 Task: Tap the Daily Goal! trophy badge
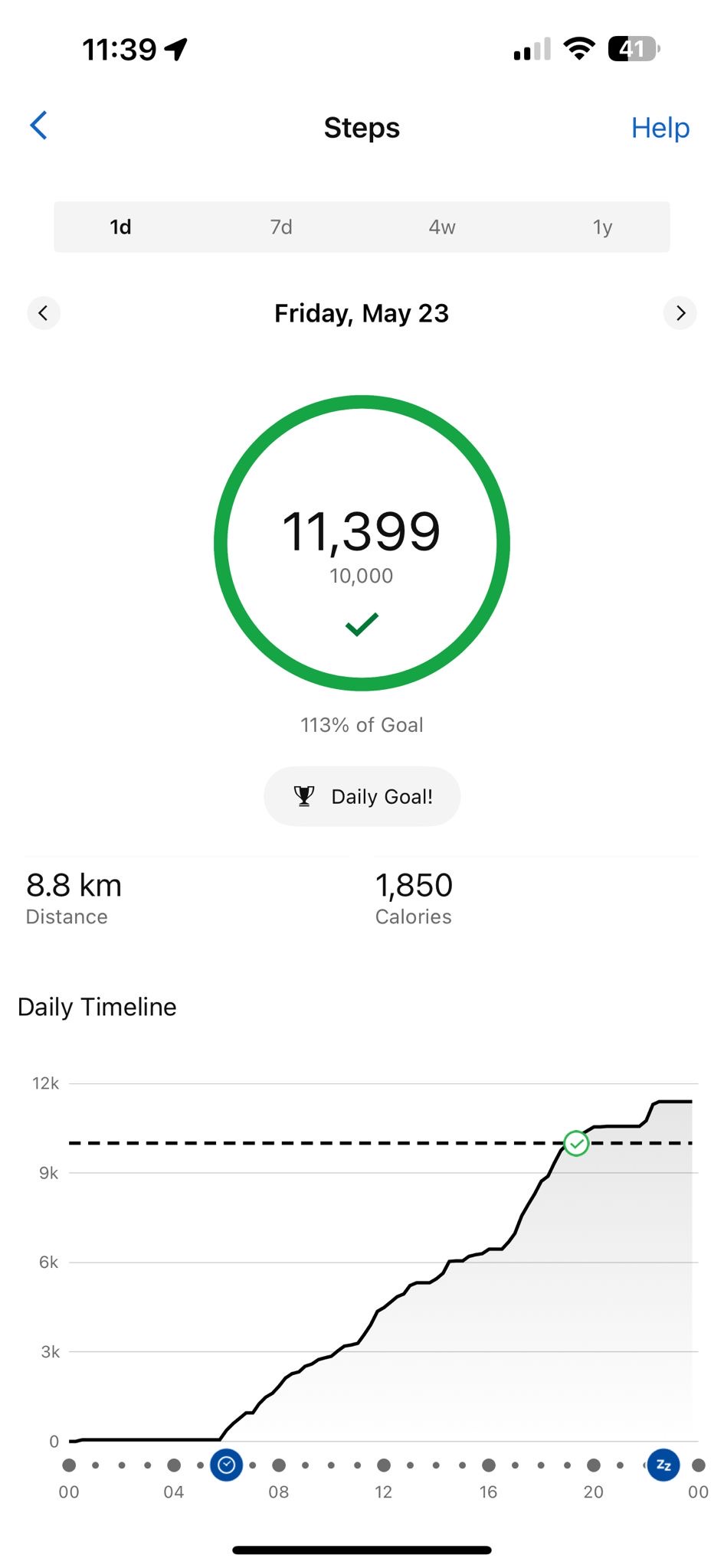click(362, 796)
